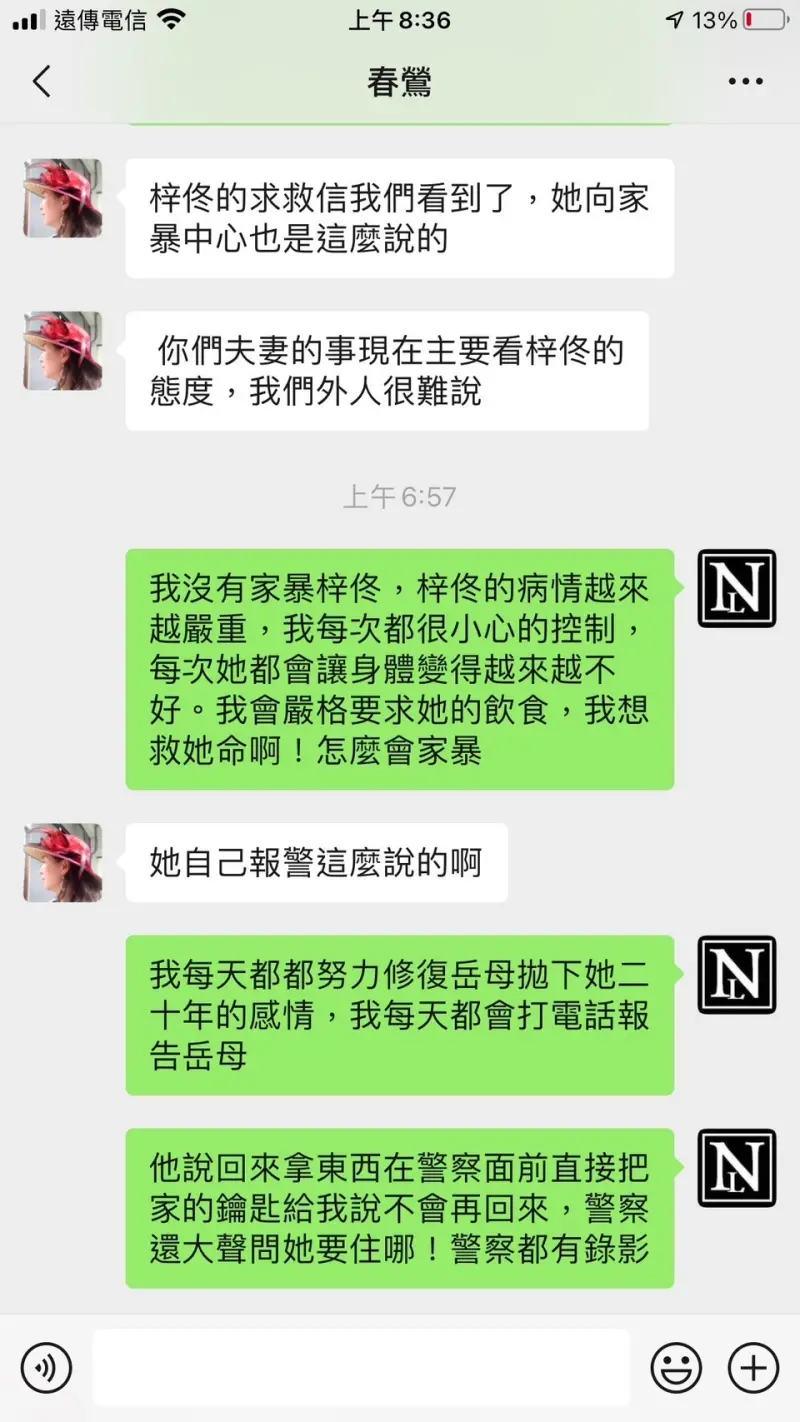Tap the message input field
Viewport: 800px width, 1422px height.
(x=360, y=1367)
